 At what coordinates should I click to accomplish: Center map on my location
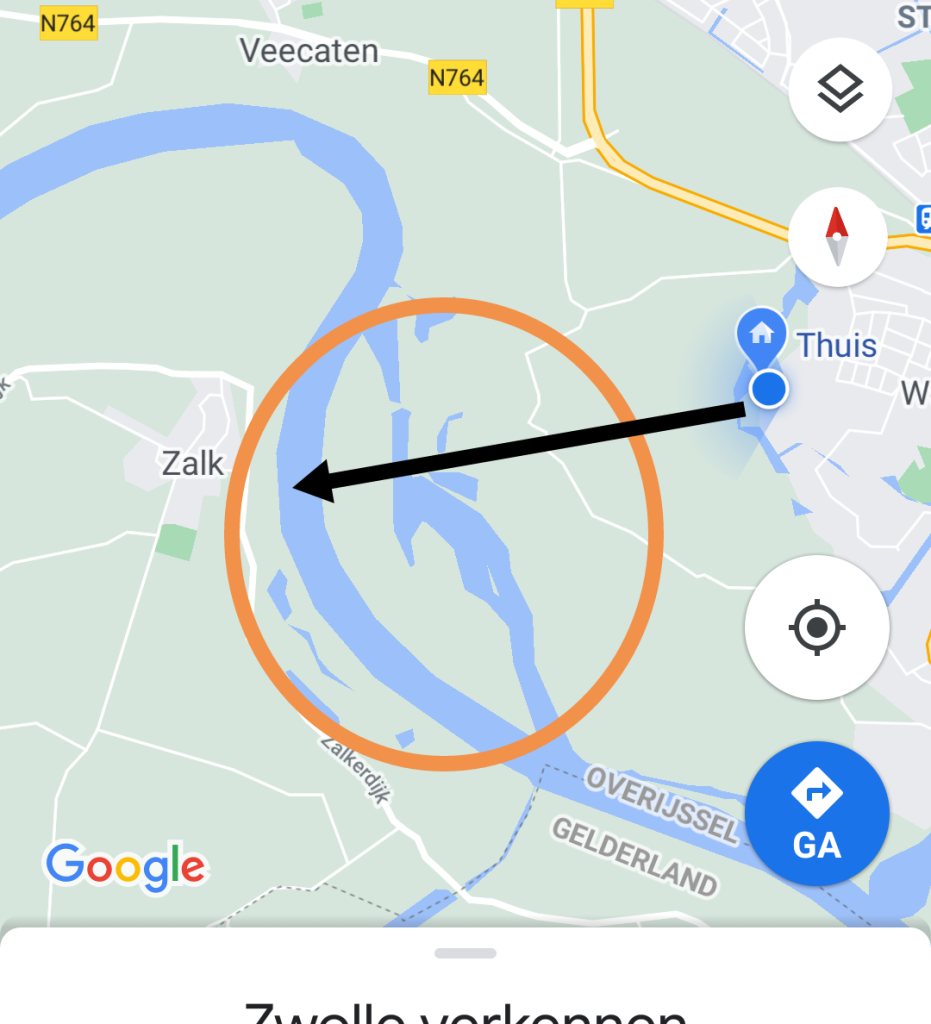[x=816, y=628]
